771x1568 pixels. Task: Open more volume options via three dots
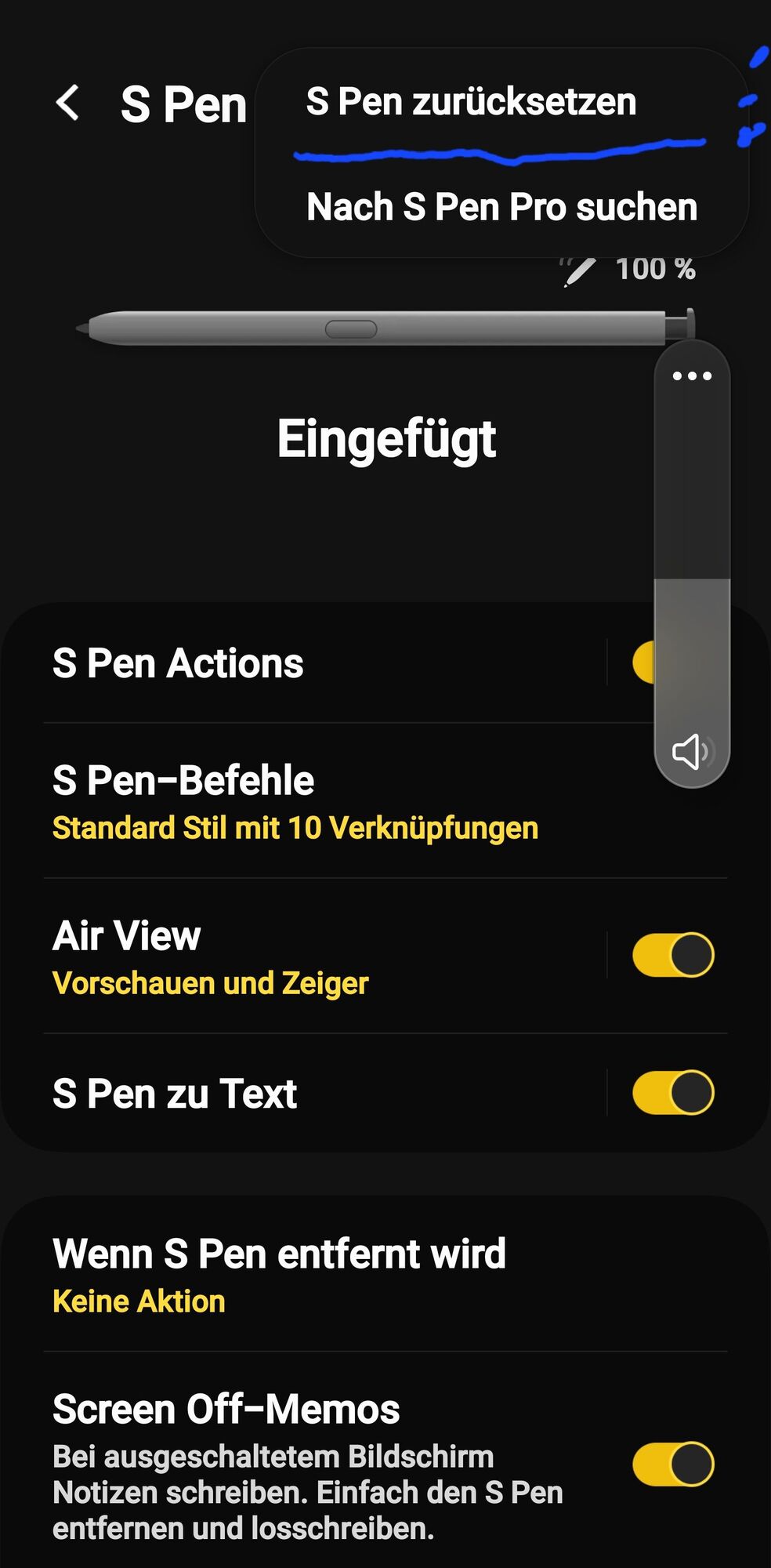pyautogui.click(x=692, y=376)
